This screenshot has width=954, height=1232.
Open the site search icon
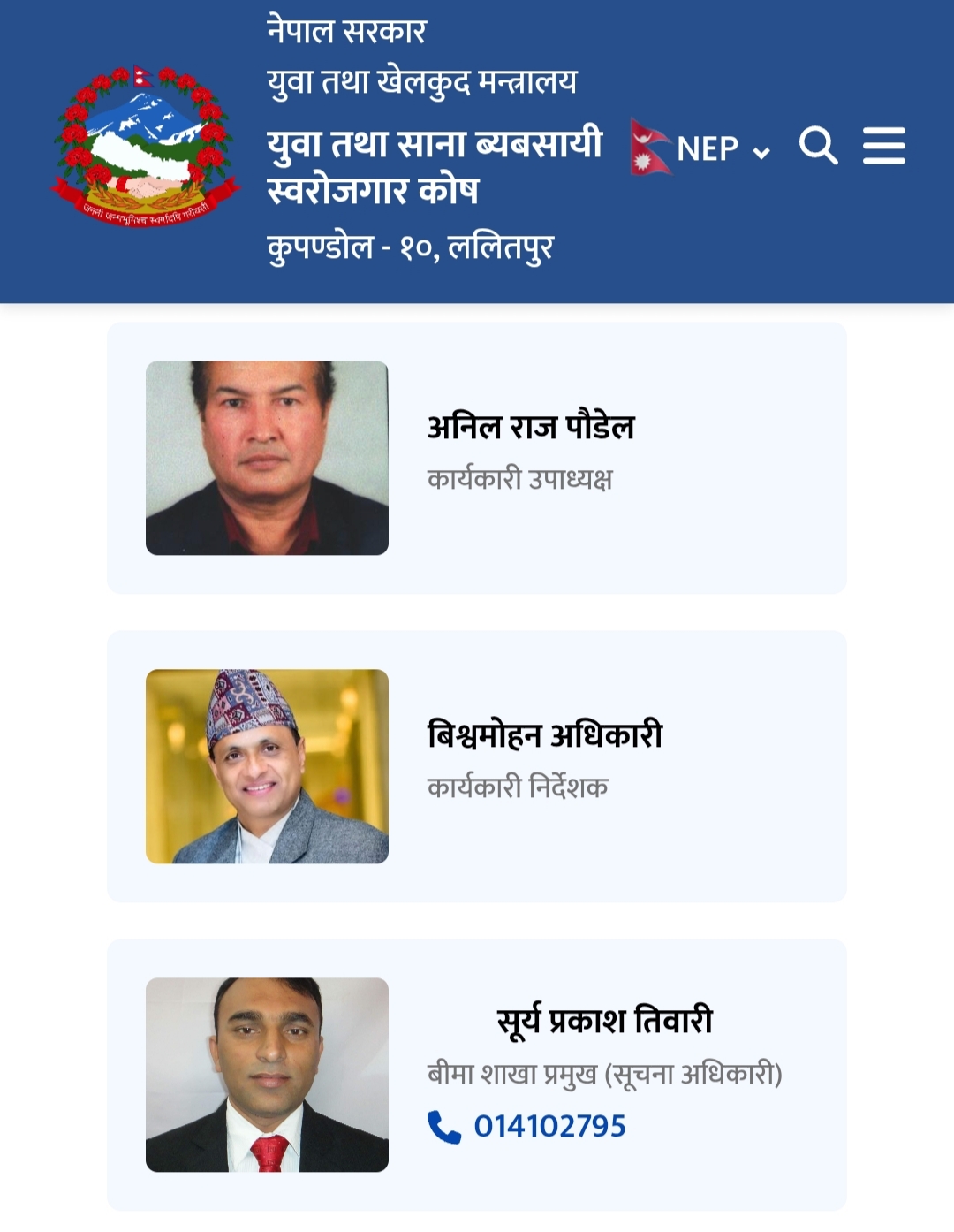pyautogui.click(x=818, y=146)
